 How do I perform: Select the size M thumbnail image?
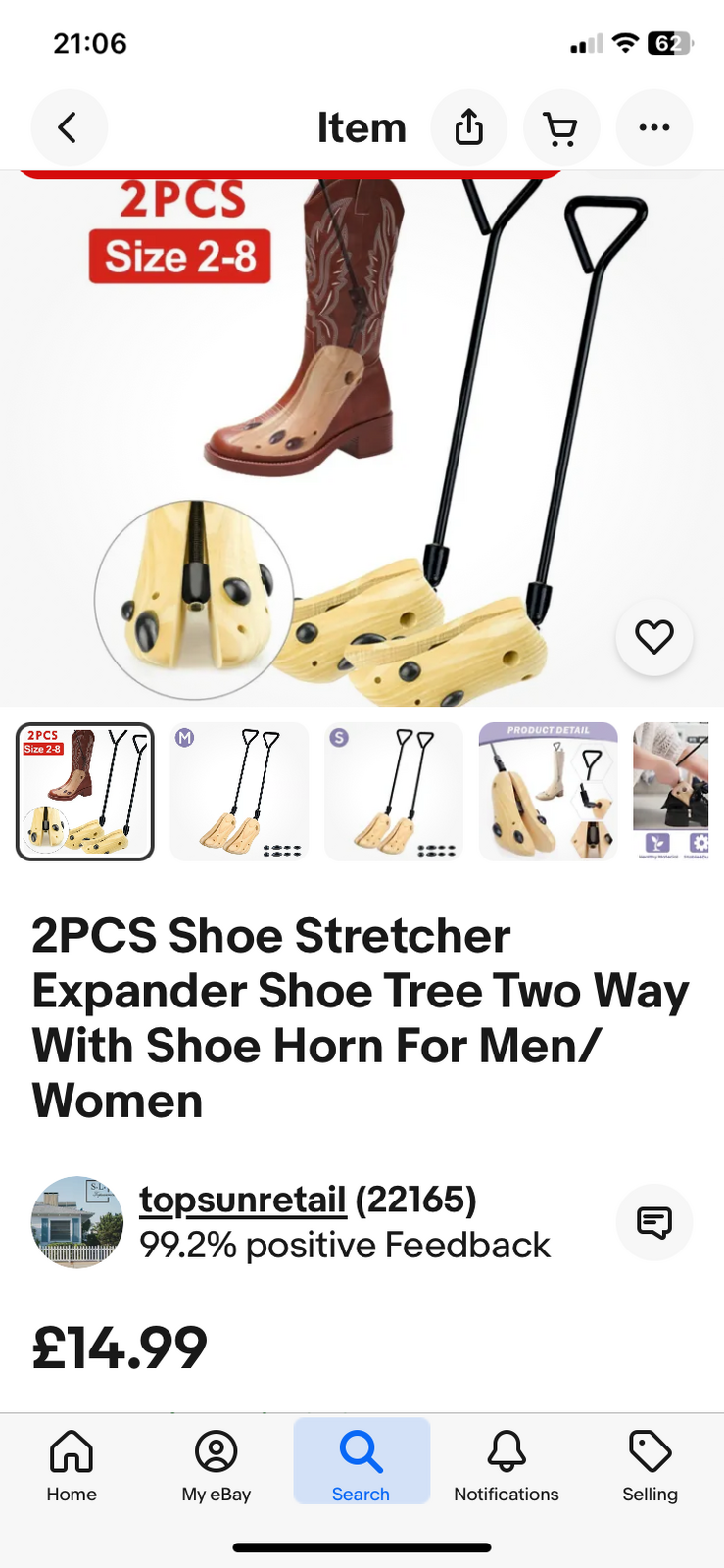239,792
